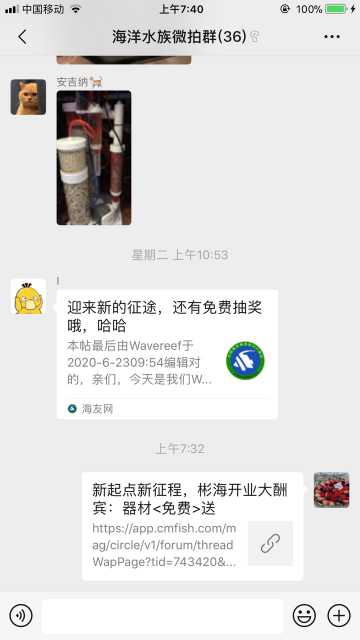Tap the orange cat avatar of 安吉纳
Screen dimensions: 360x640
28,97
